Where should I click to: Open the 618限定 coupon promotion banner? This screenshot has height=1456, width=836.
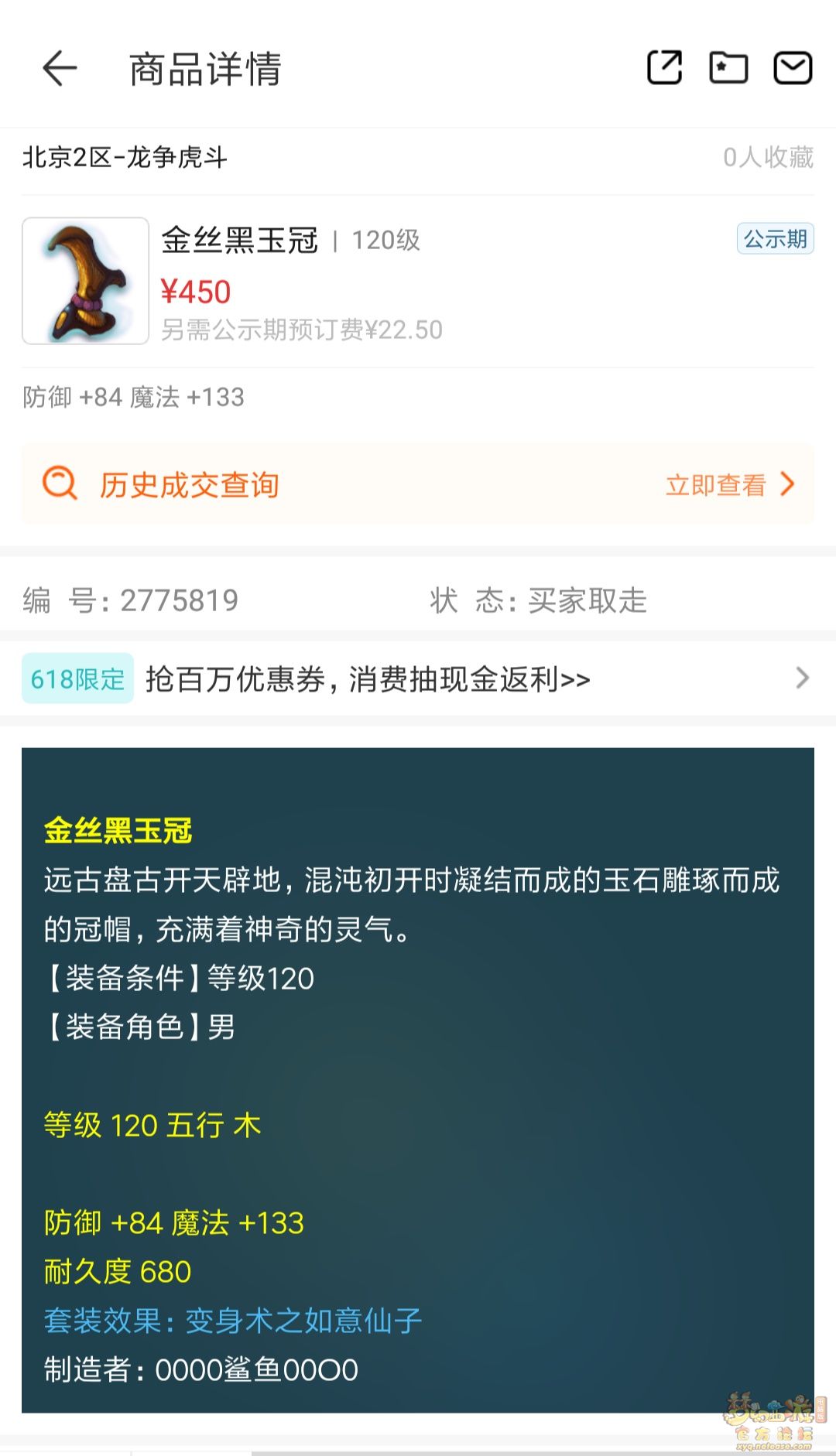pos(418,678)
